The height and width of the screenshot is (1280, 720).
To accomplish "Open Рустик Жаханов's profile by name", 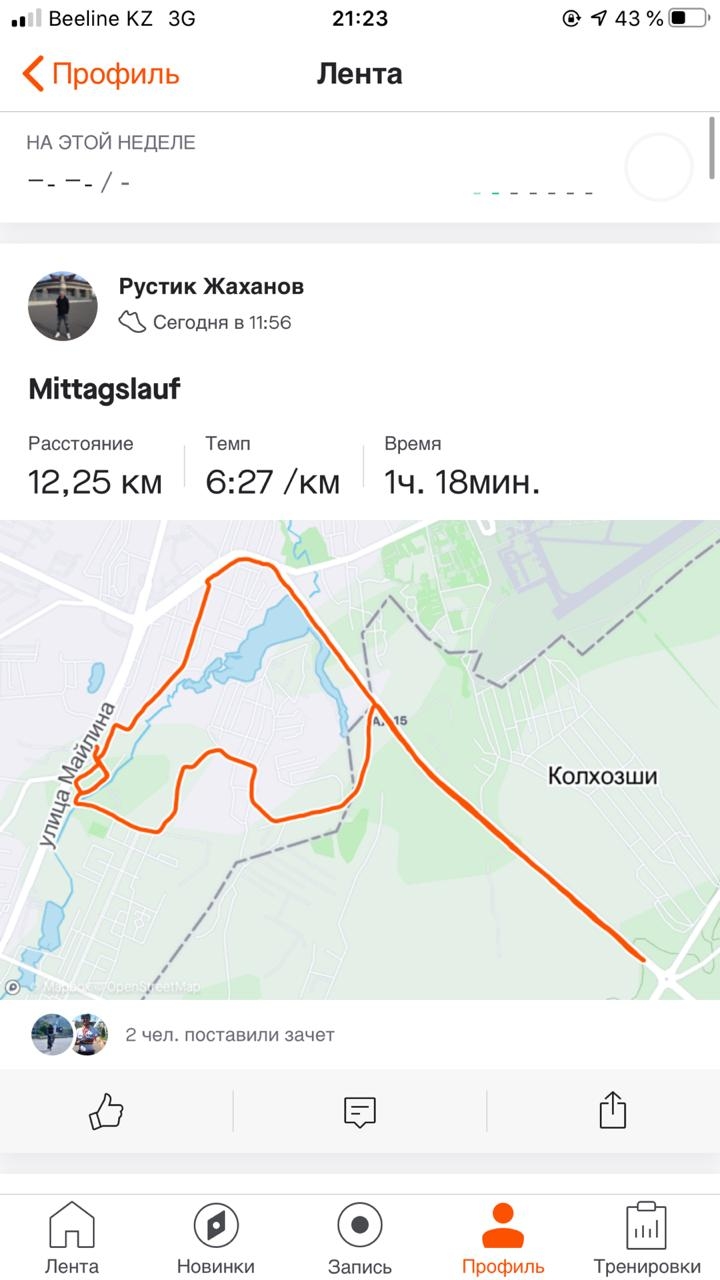I will [x=211, y=287].
